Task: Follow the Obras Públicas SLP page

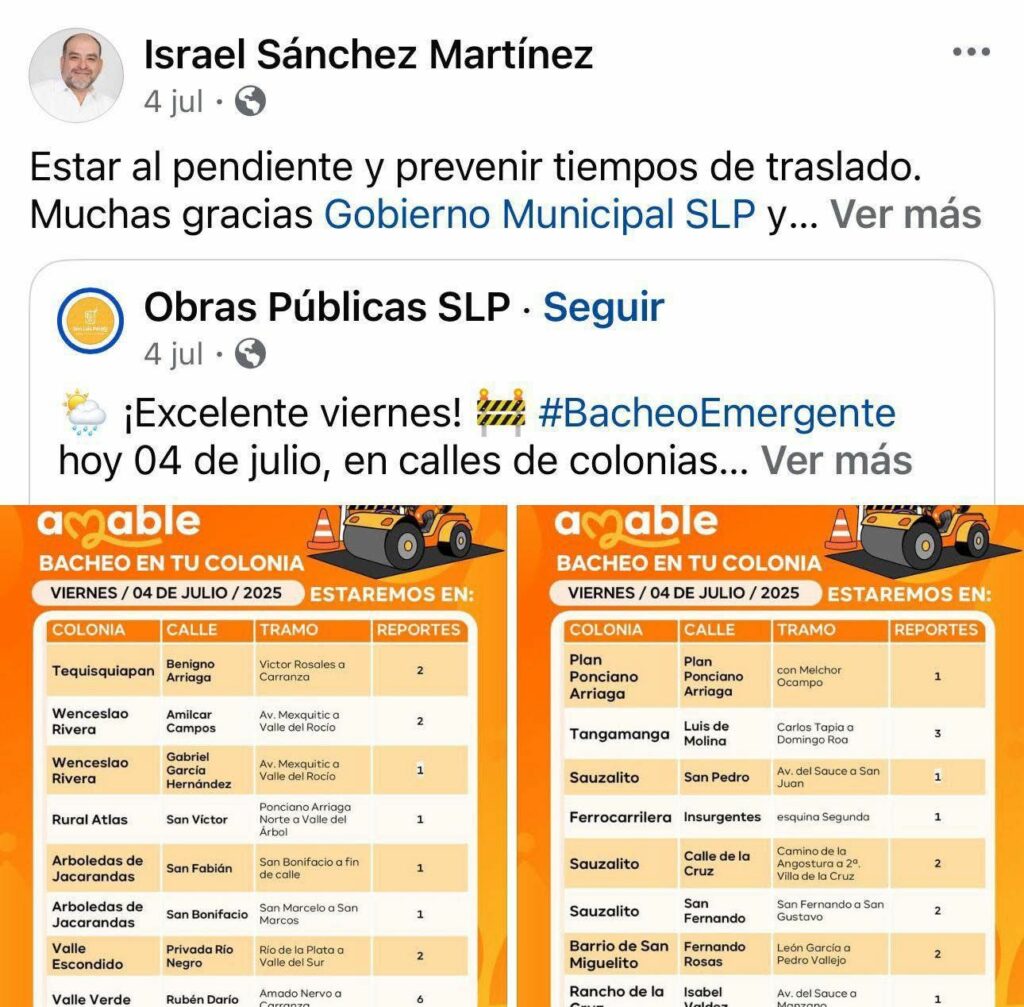Action: click(603, 307)
